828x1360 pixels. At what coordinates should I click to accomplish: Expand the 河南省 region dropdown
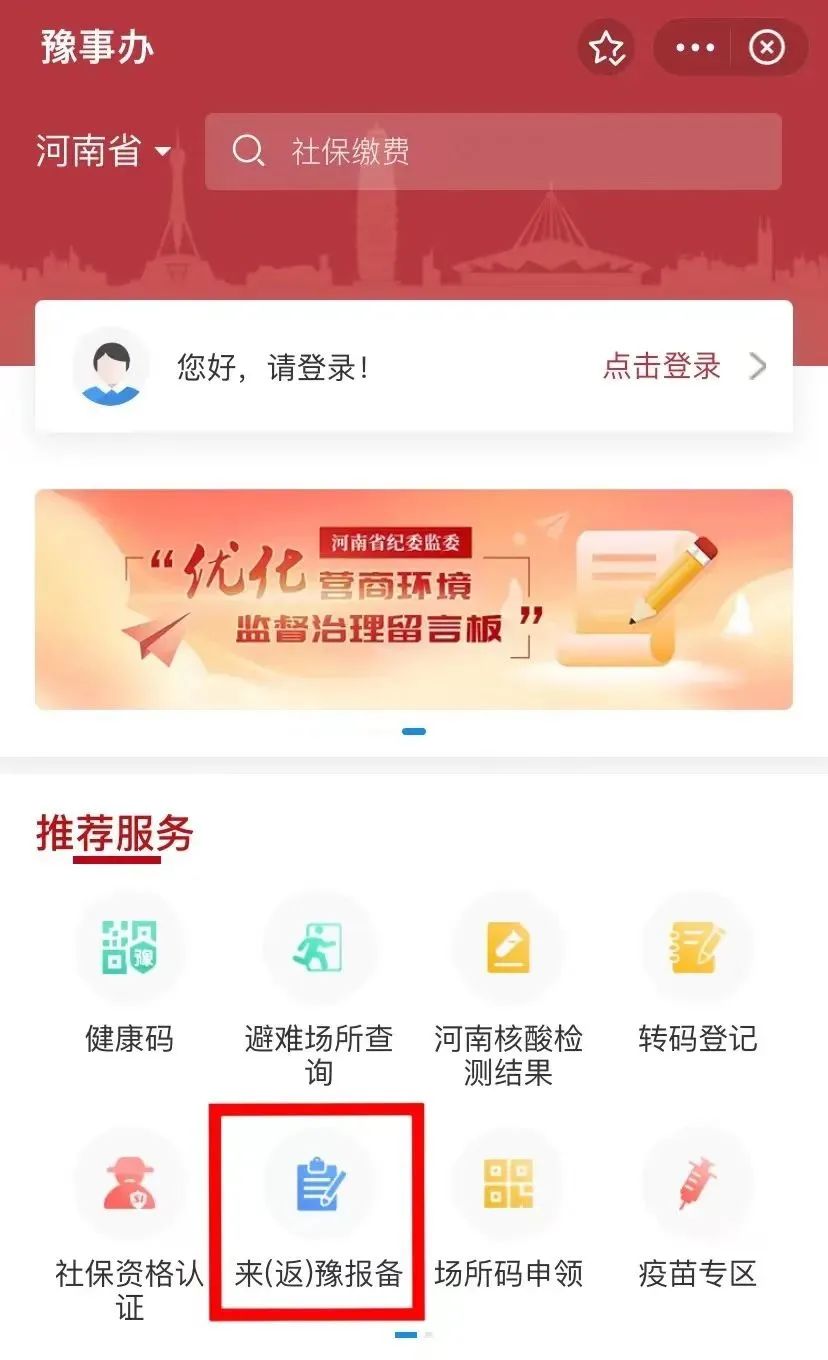click(x=104, y=152)
